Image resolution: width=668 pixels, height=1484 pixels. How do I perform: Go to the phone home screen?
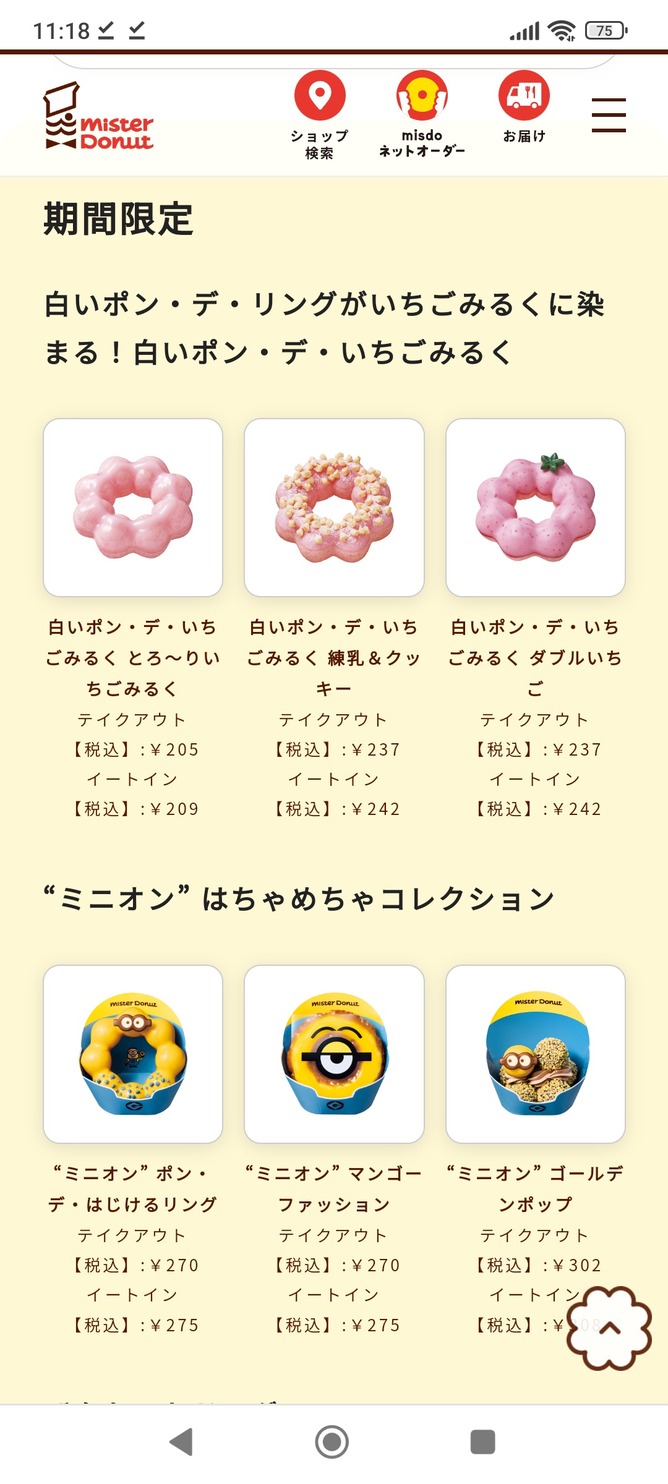click(x=332, y=1441)
